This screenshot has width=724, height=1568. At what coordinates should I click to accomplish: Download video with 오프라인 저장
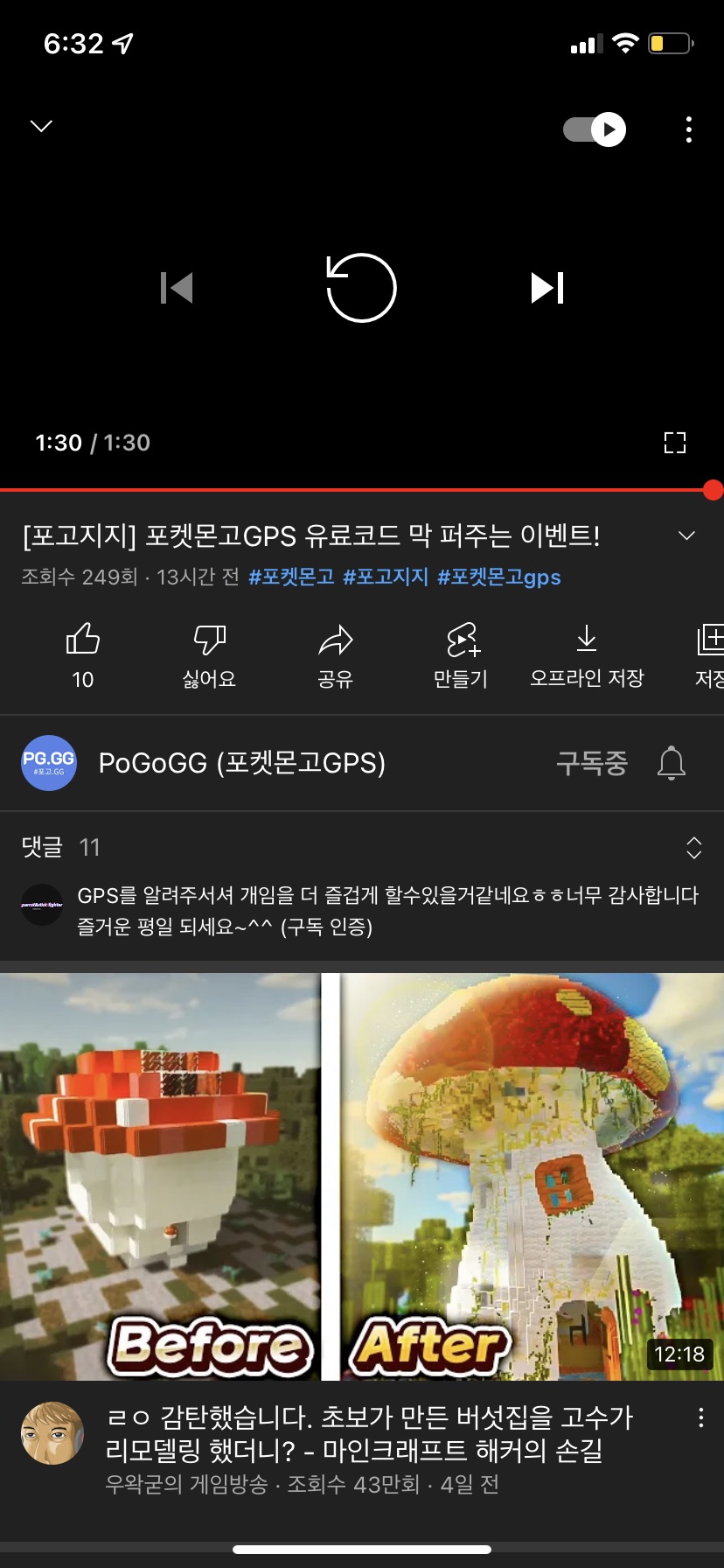(587, 654)
